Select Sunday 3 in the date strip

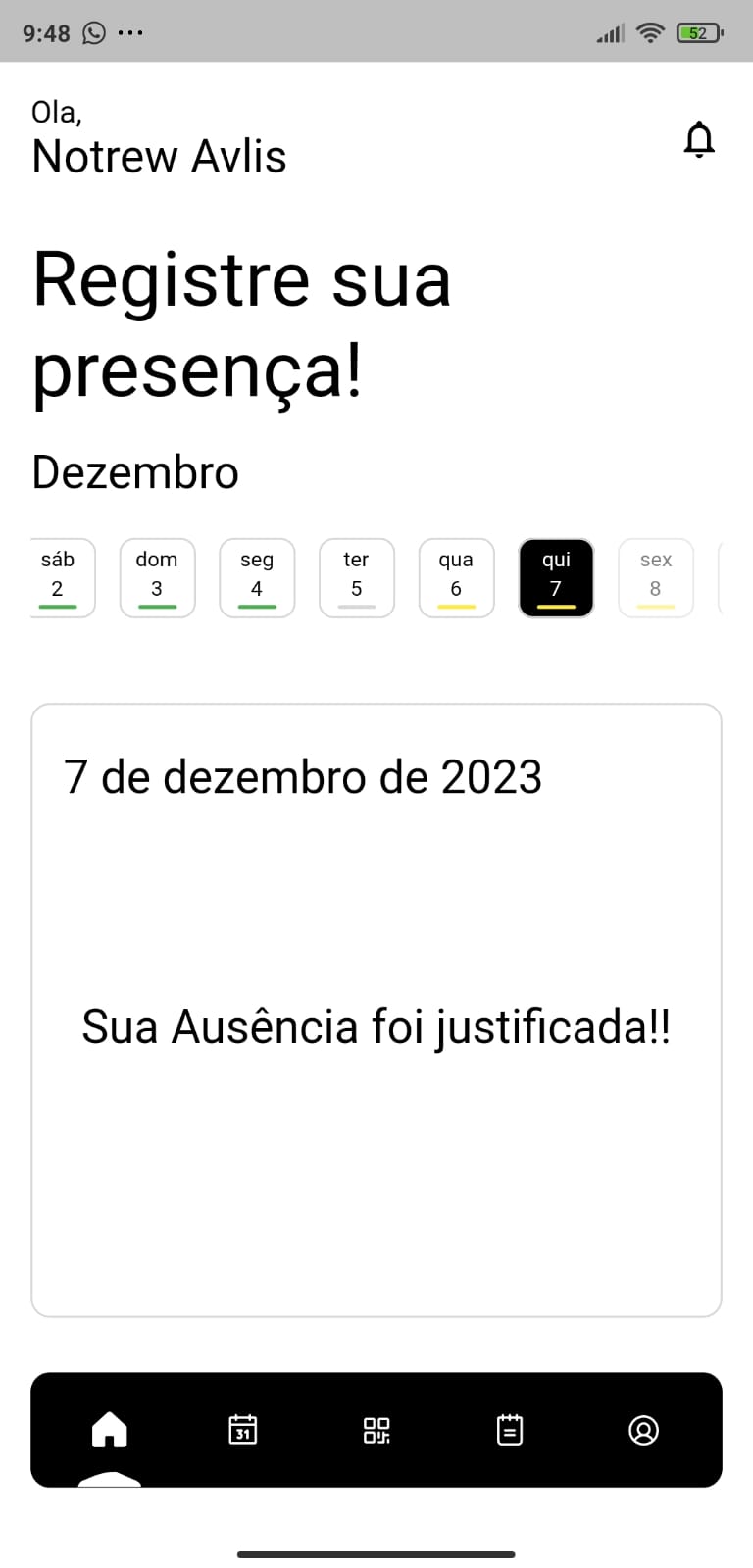coord(157,577)
